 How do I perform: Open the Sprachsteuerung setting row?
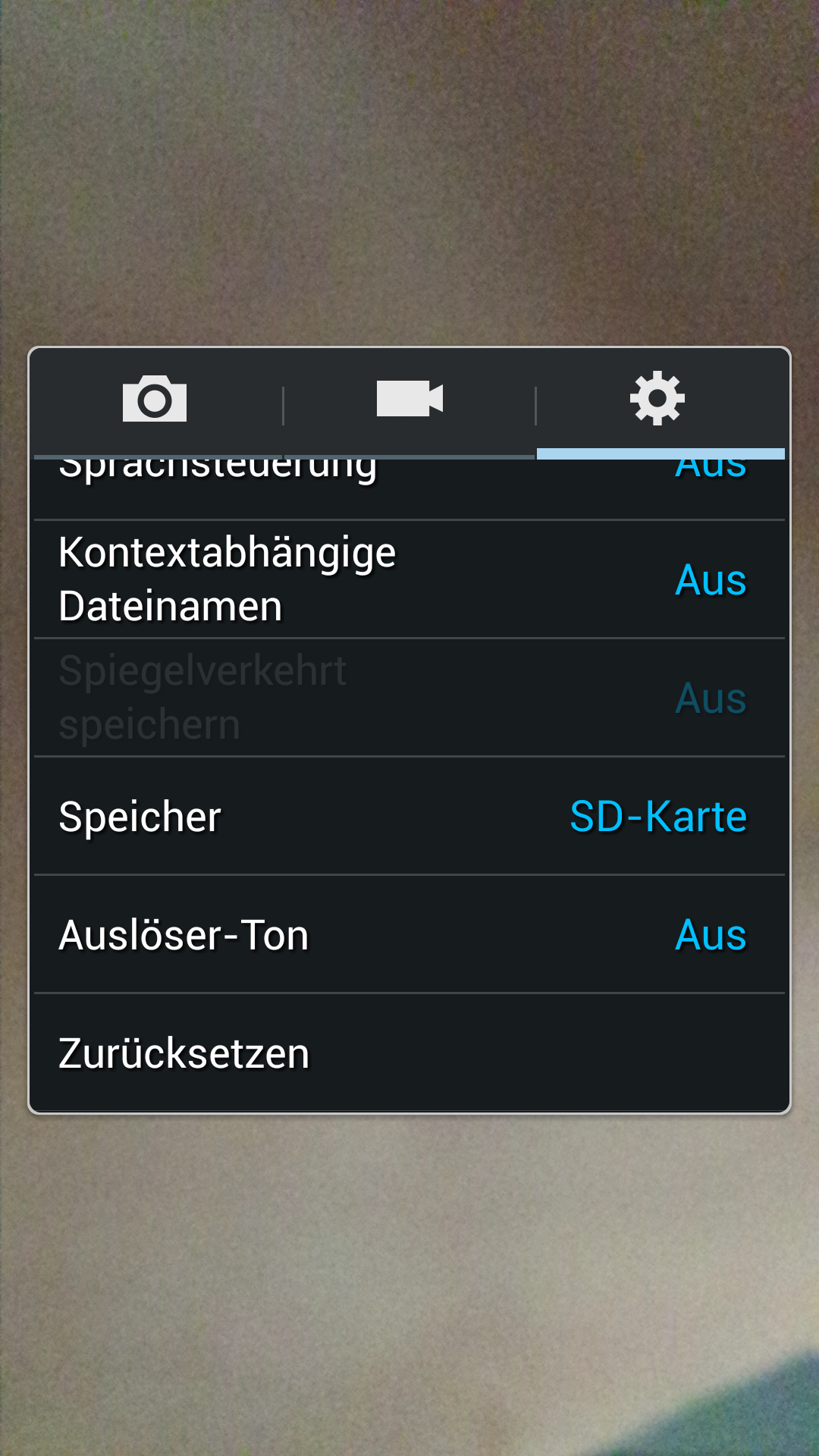pyautogui.click(x=409, y=489)
